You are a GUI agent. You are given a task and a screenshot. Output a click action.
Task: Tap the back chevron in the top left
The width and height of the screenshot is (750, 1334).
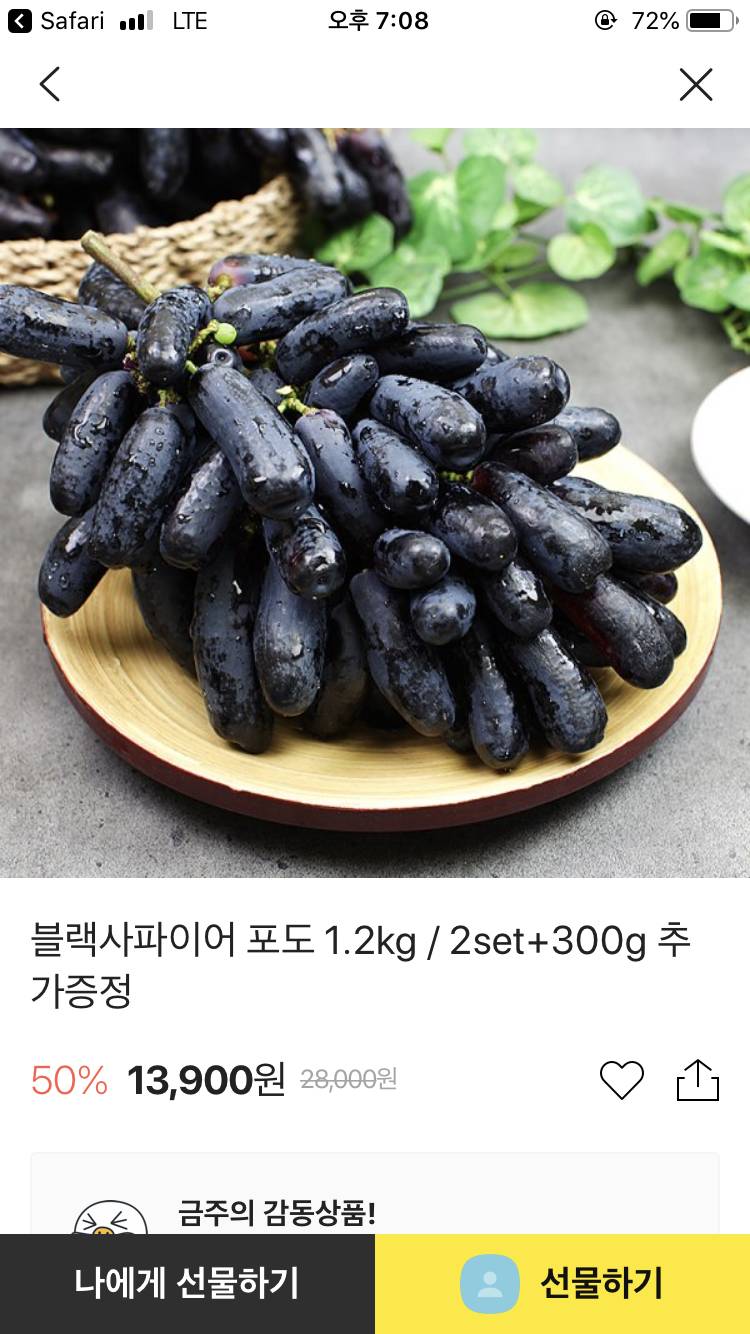(x=49, y=84)
